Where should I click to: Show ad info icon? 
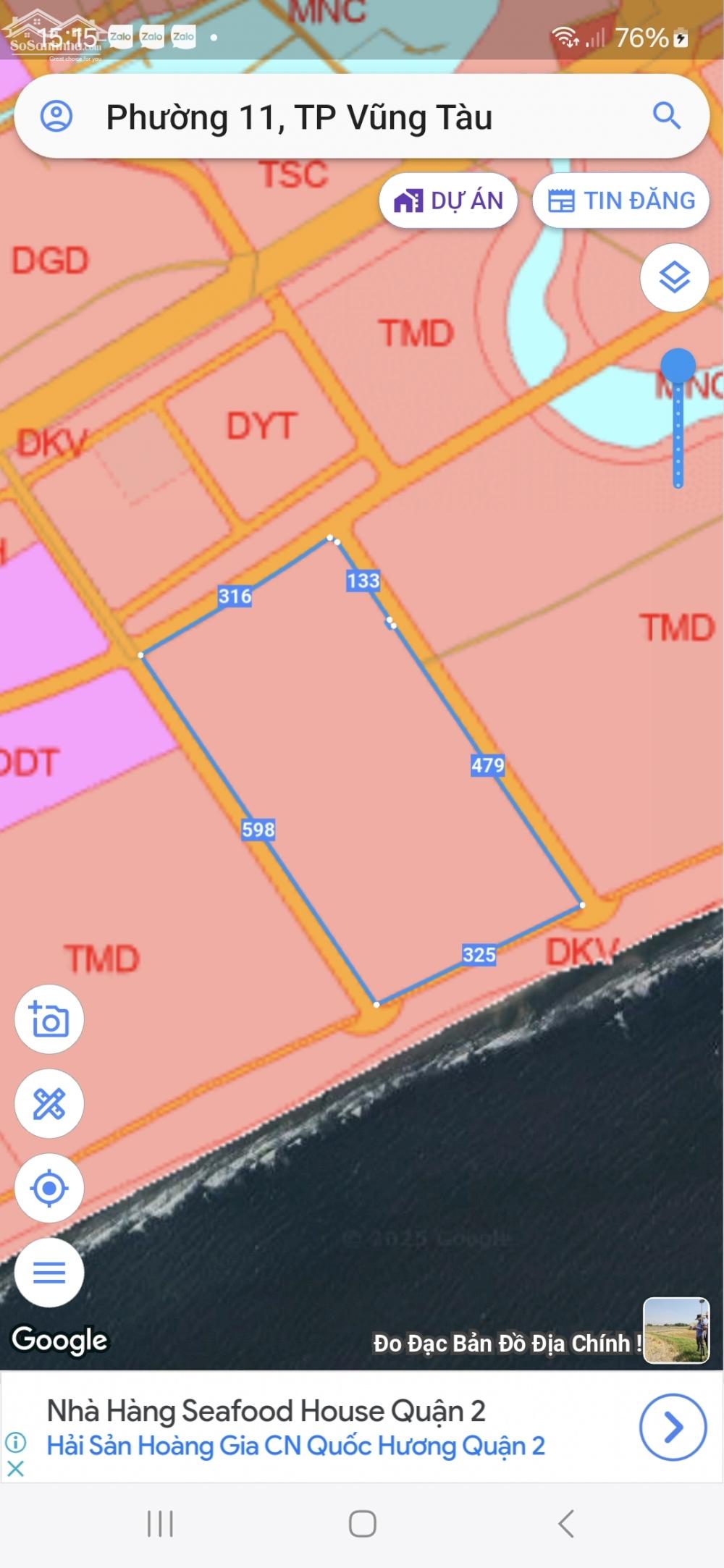point(15,1443)
